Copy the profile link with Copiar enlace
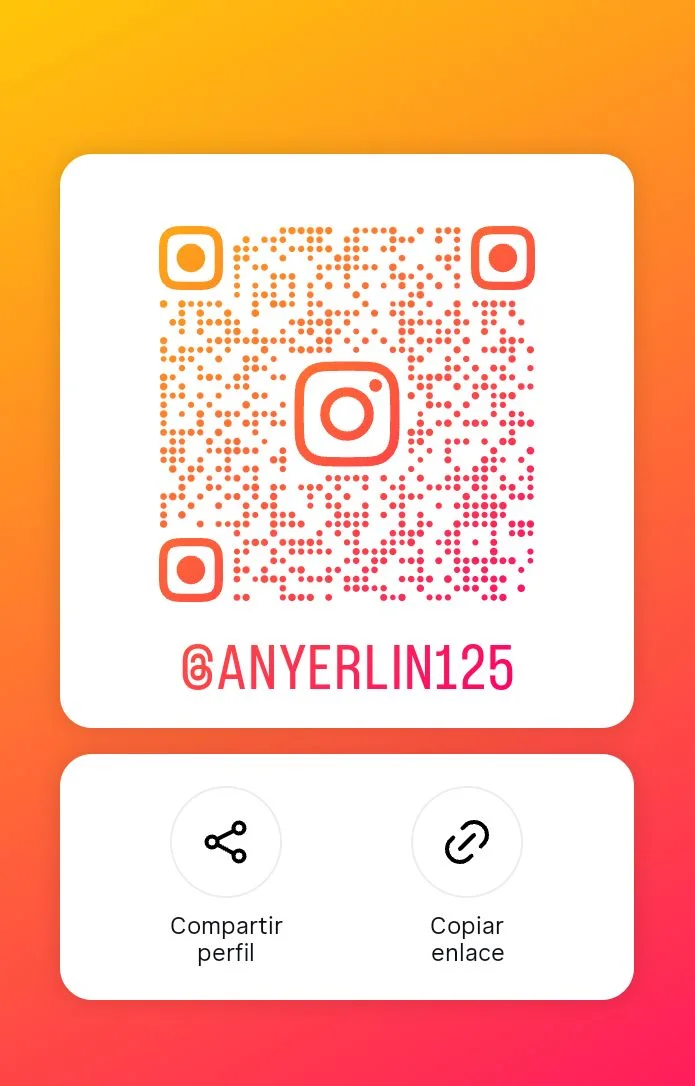The width and height of the screenshot is (695, 1086). 467,842
